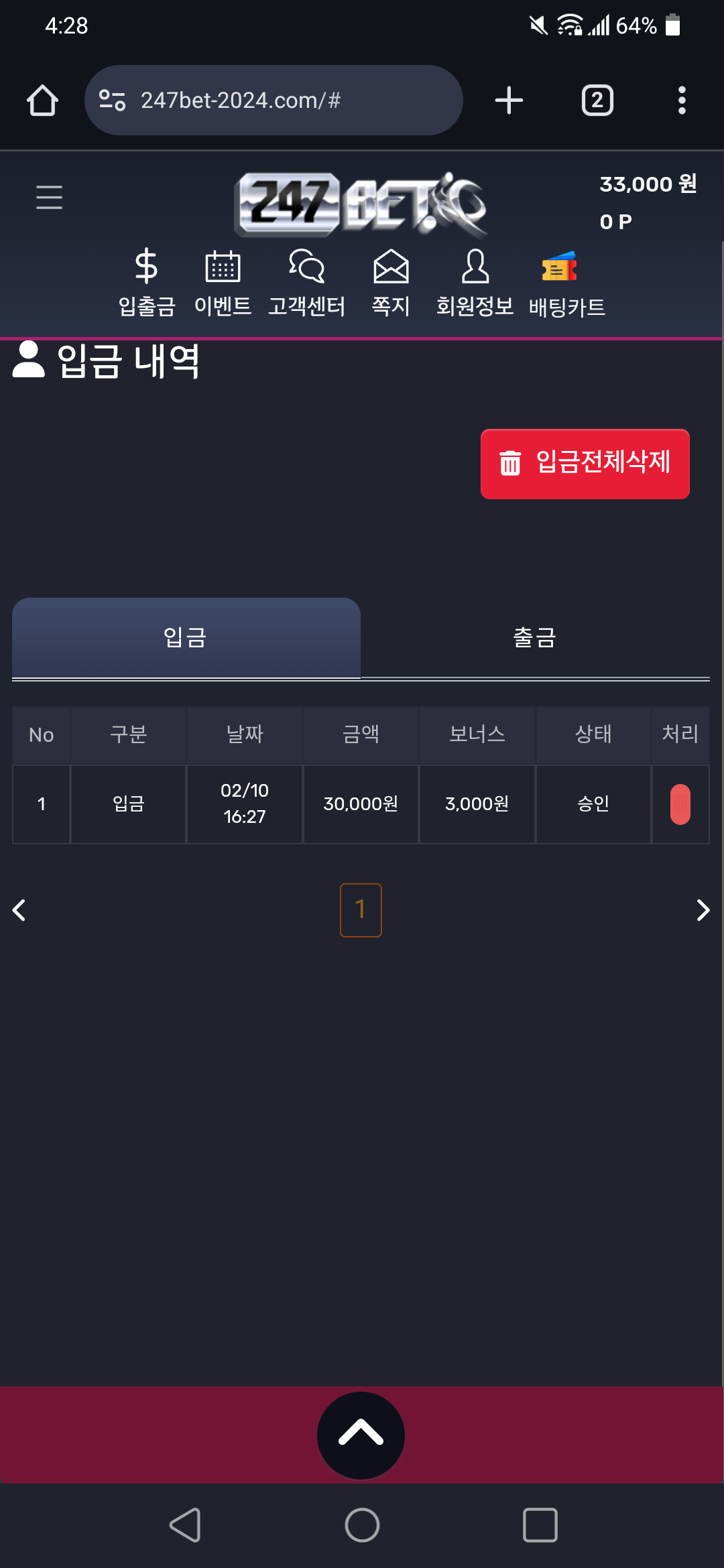Open the browser overflow menu
This screenshot has width=724, height=1568.
tap(682, 101)
